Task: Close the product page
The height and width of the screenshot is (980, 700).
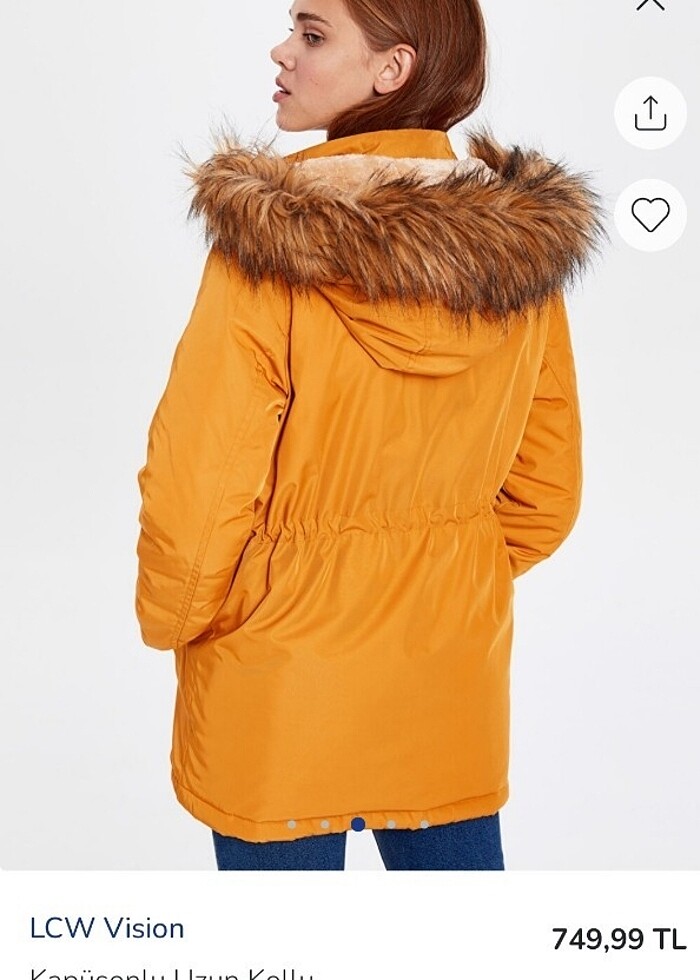Action: coord(650,4)
